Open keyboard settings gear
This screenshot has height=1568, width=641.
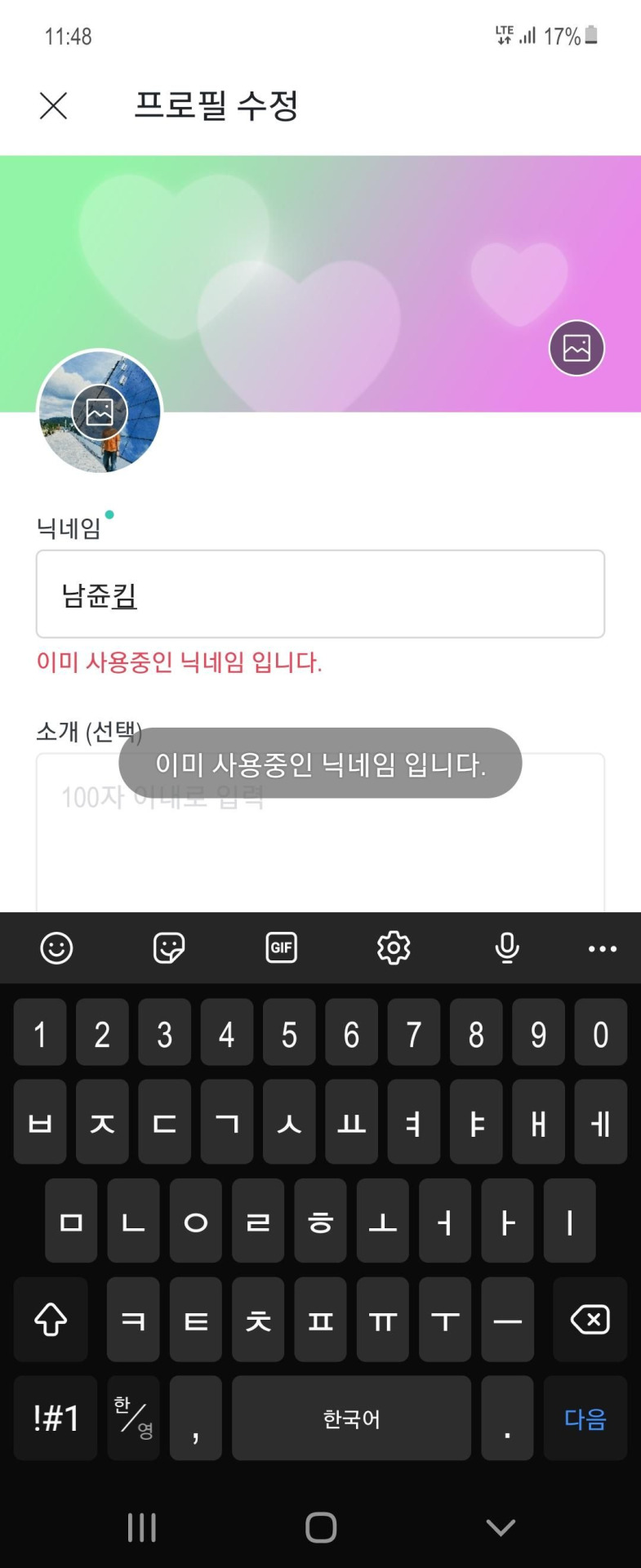tap(394, 948)
